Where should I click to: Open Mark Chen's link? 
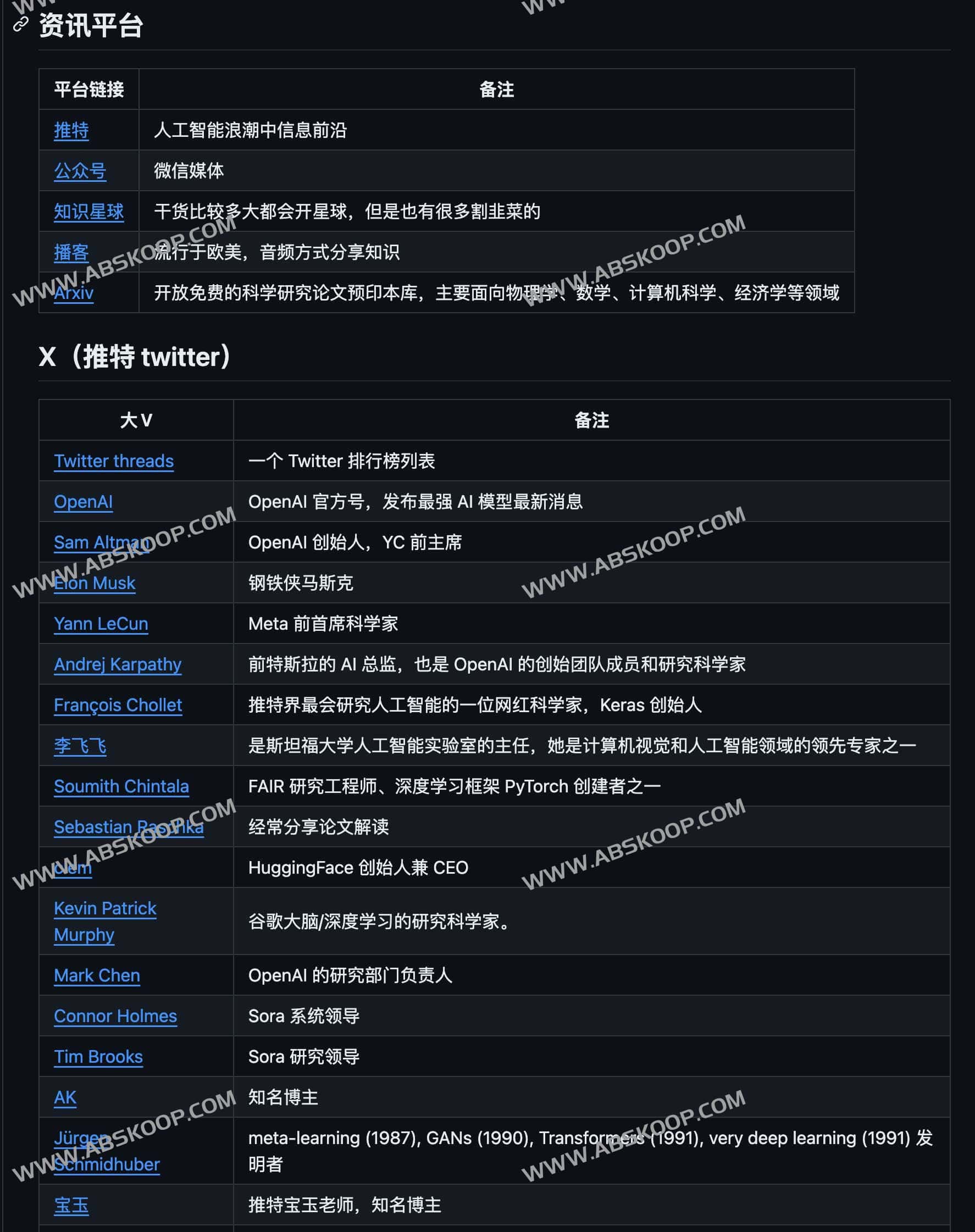(97, 975)
